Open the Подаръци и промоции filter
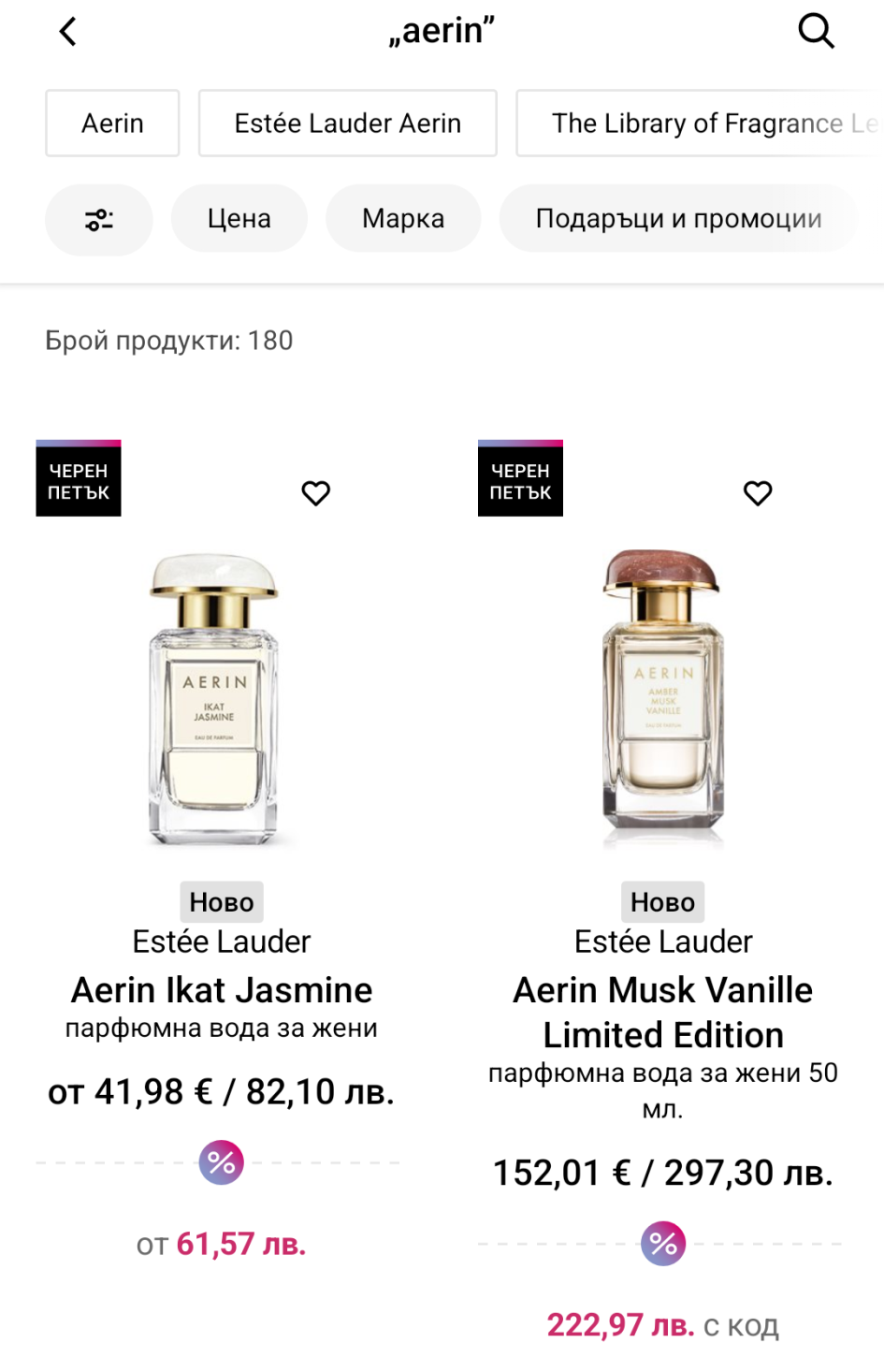884x1372 pixels. [x=678, y=219]
